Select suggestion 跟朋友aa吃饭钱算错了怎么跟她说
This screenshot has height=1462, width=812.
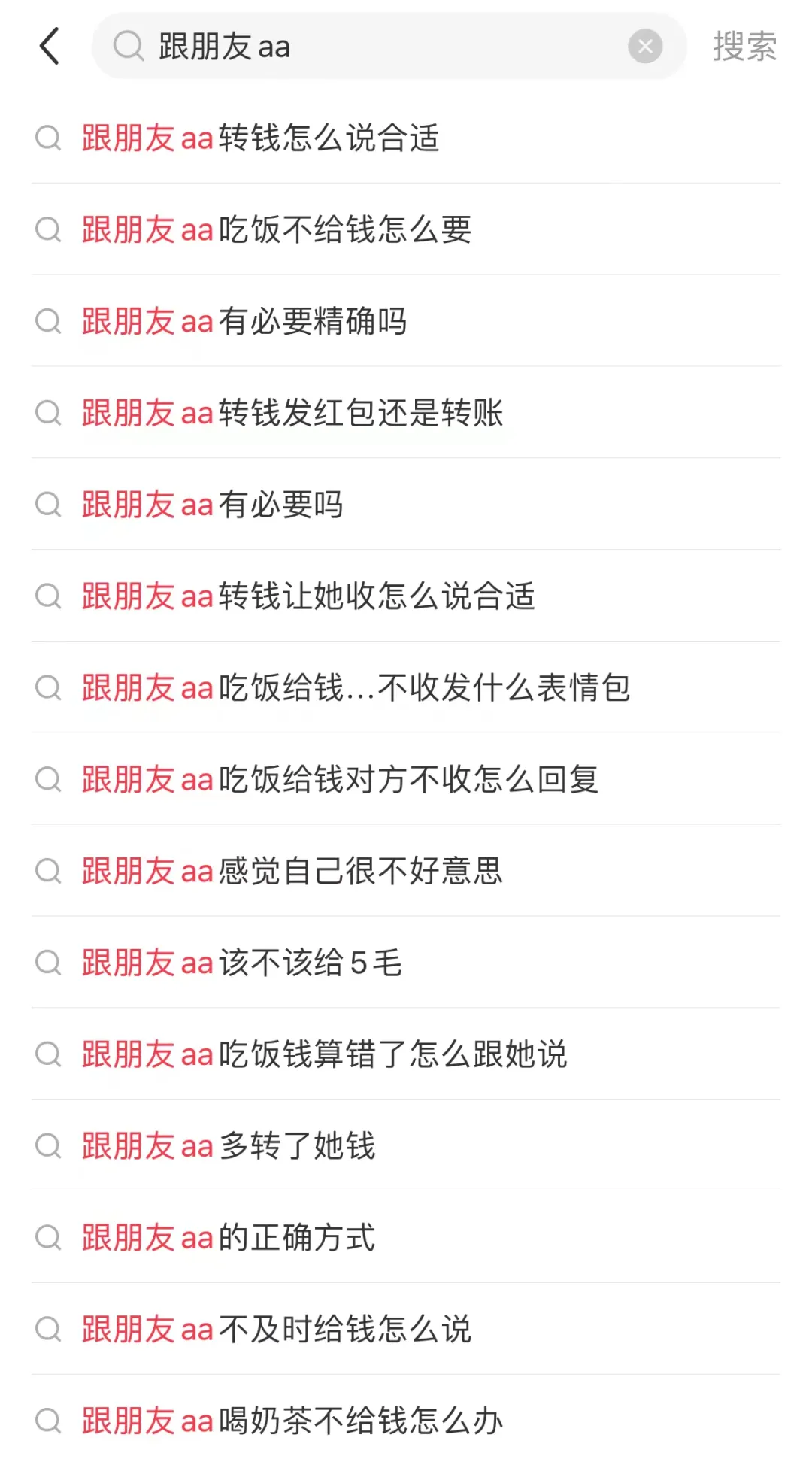324,1055
